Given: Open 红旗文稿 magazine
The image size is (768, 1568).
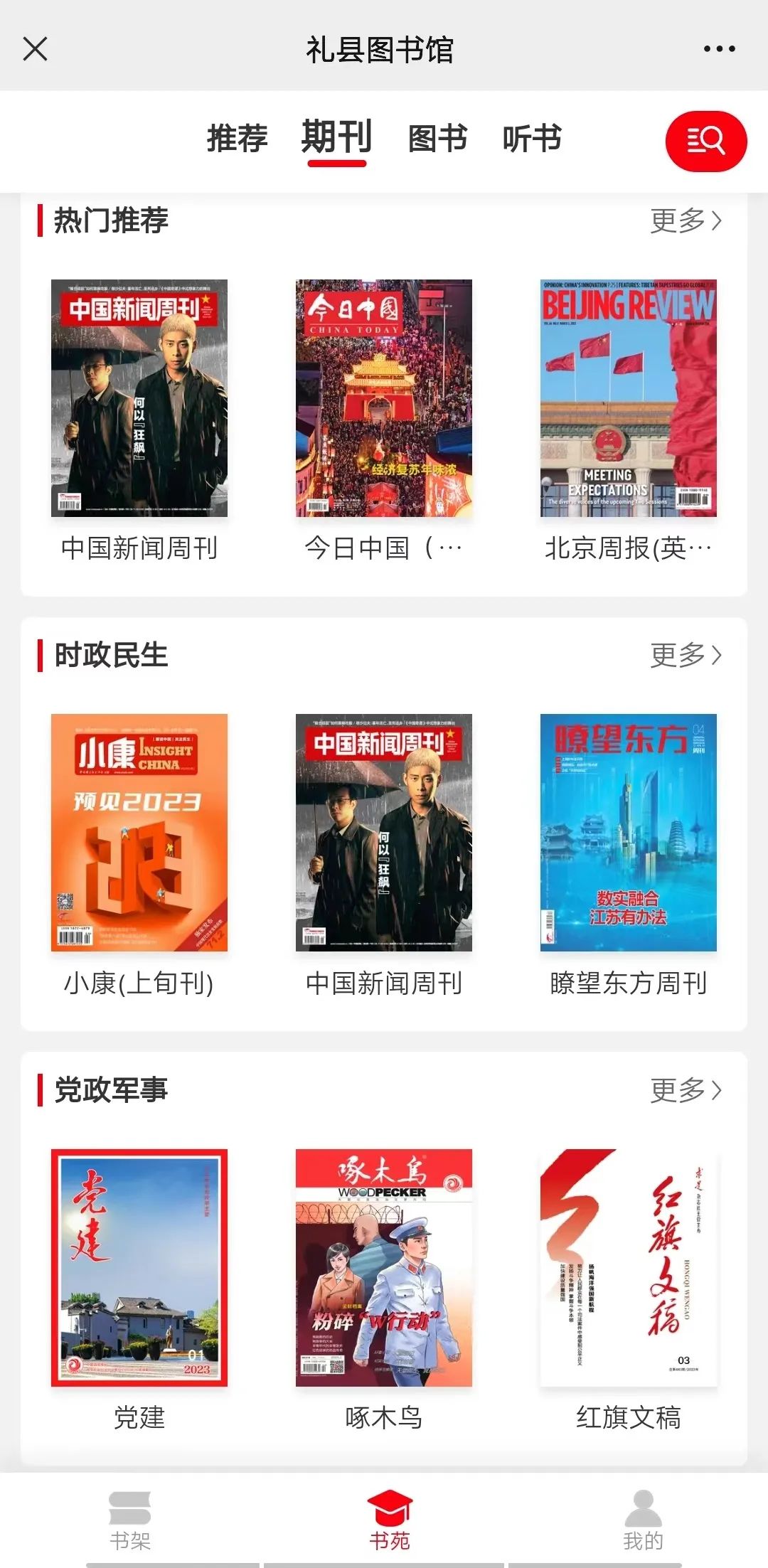Looking at the screenshot, I should click(629, 1267).
